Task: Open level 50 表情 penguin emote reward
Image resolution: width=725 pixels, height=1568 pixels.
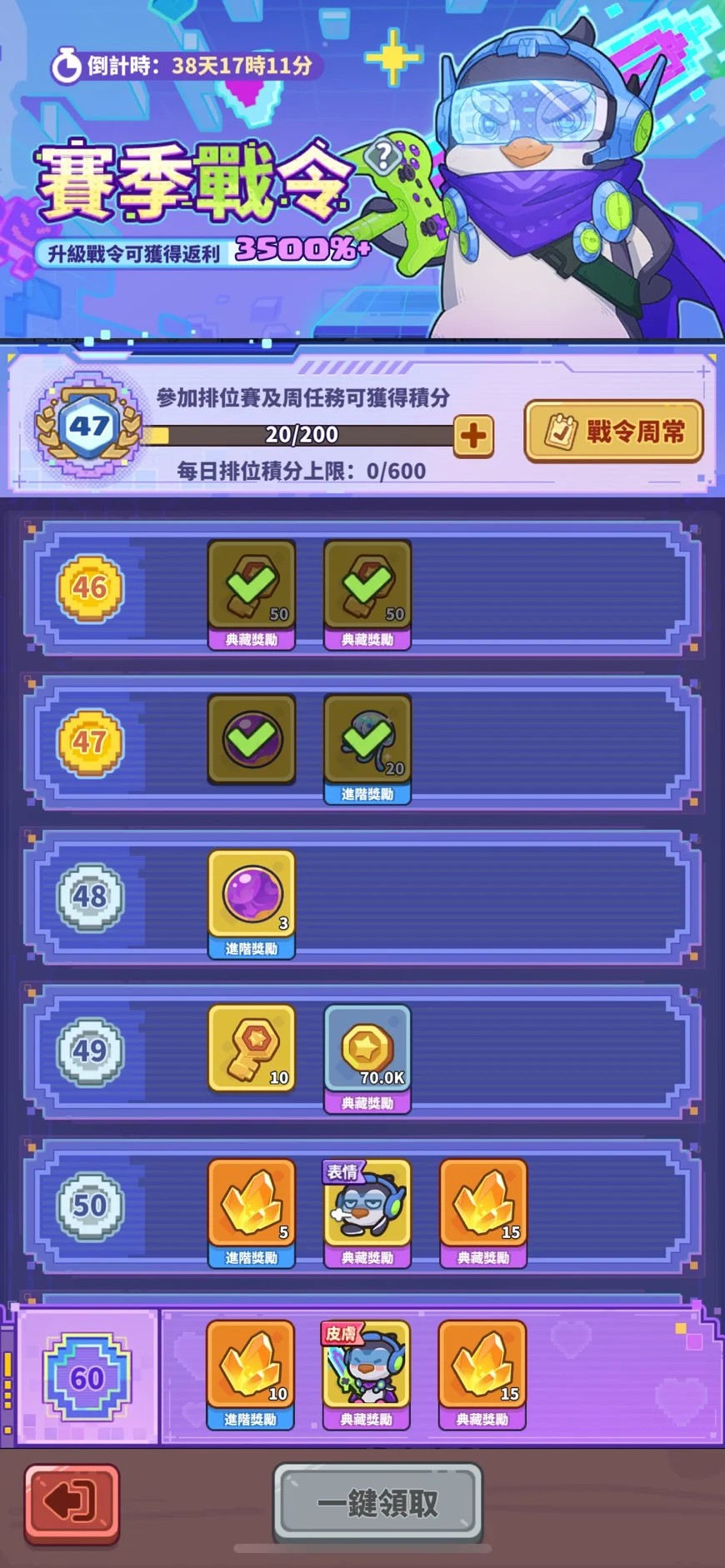Action: 367,1204
